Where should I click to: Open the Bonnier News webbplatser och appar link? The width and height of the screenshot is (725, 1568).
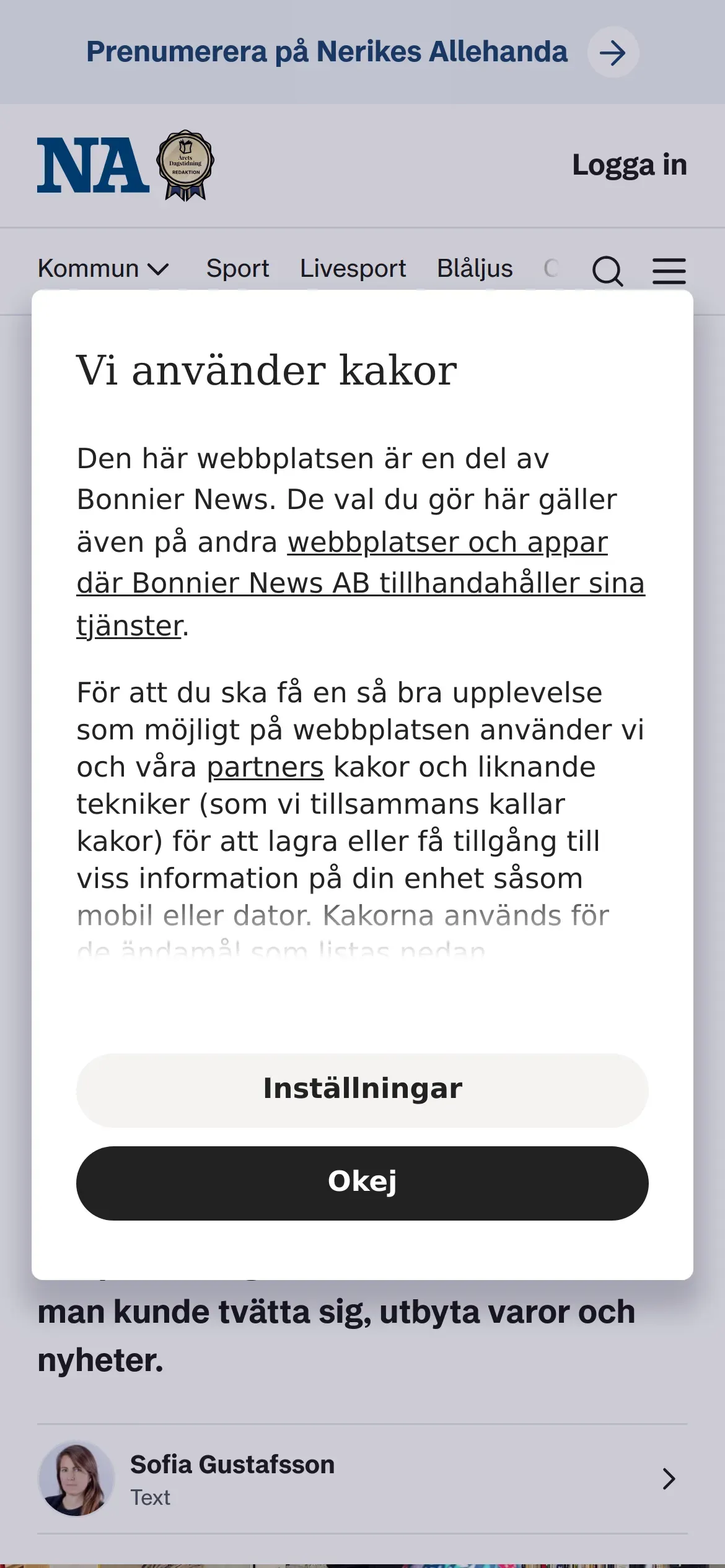(361, 583)
